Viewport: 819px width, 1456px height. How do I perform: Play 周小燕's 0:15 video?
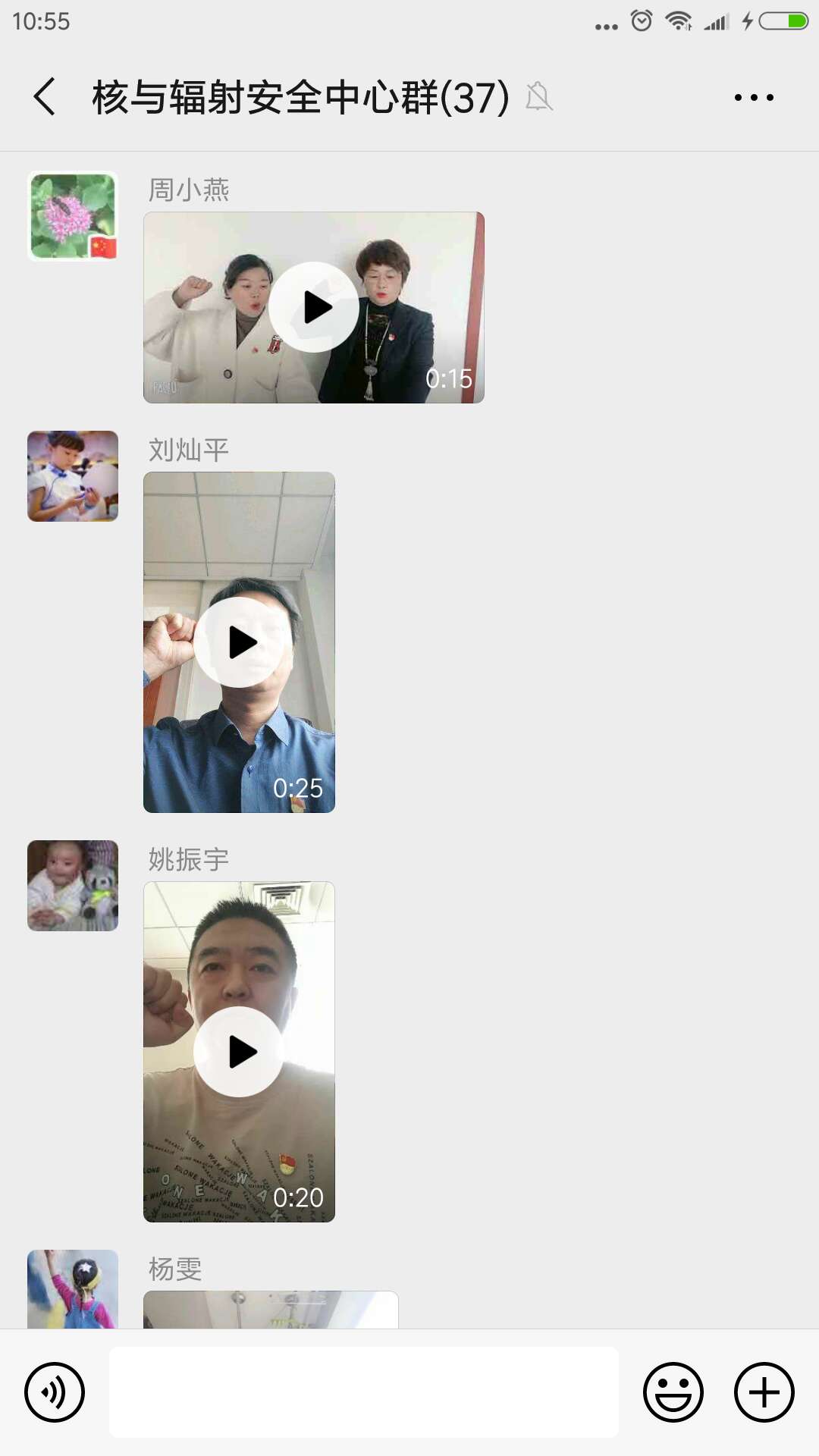point(314,307)
